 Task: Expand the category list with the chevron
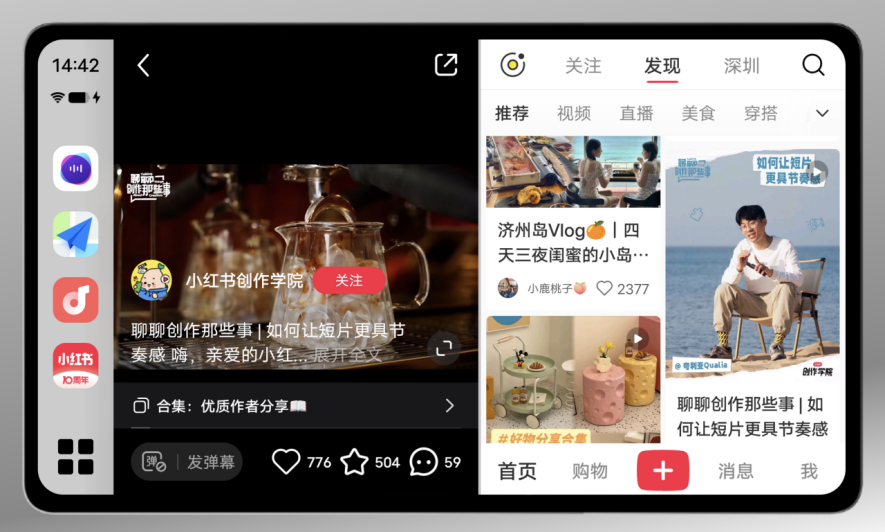click(x=822, y=113)
